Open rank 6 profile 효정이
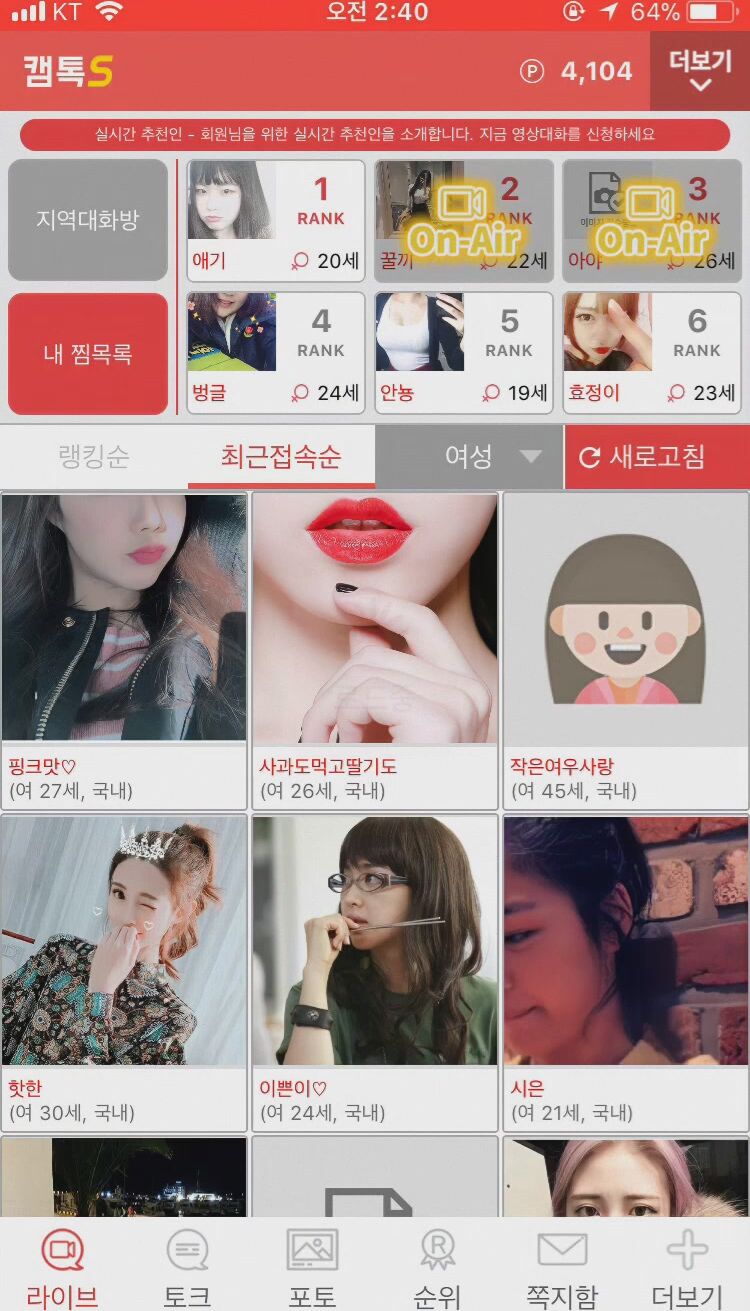Screen dimensions: 750x1311 tap(651, 353)
